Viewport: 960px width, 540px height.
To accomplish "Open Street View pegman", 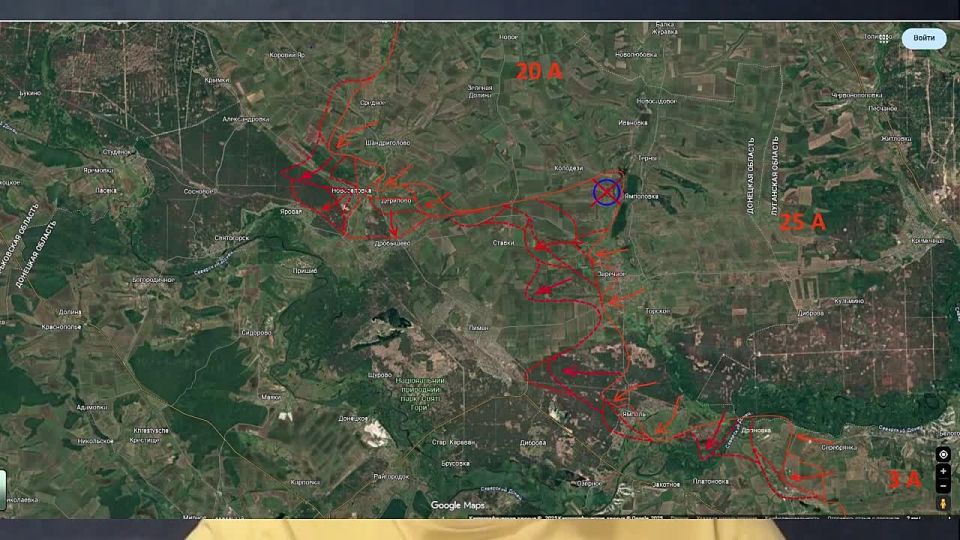I will coord(943,503).
